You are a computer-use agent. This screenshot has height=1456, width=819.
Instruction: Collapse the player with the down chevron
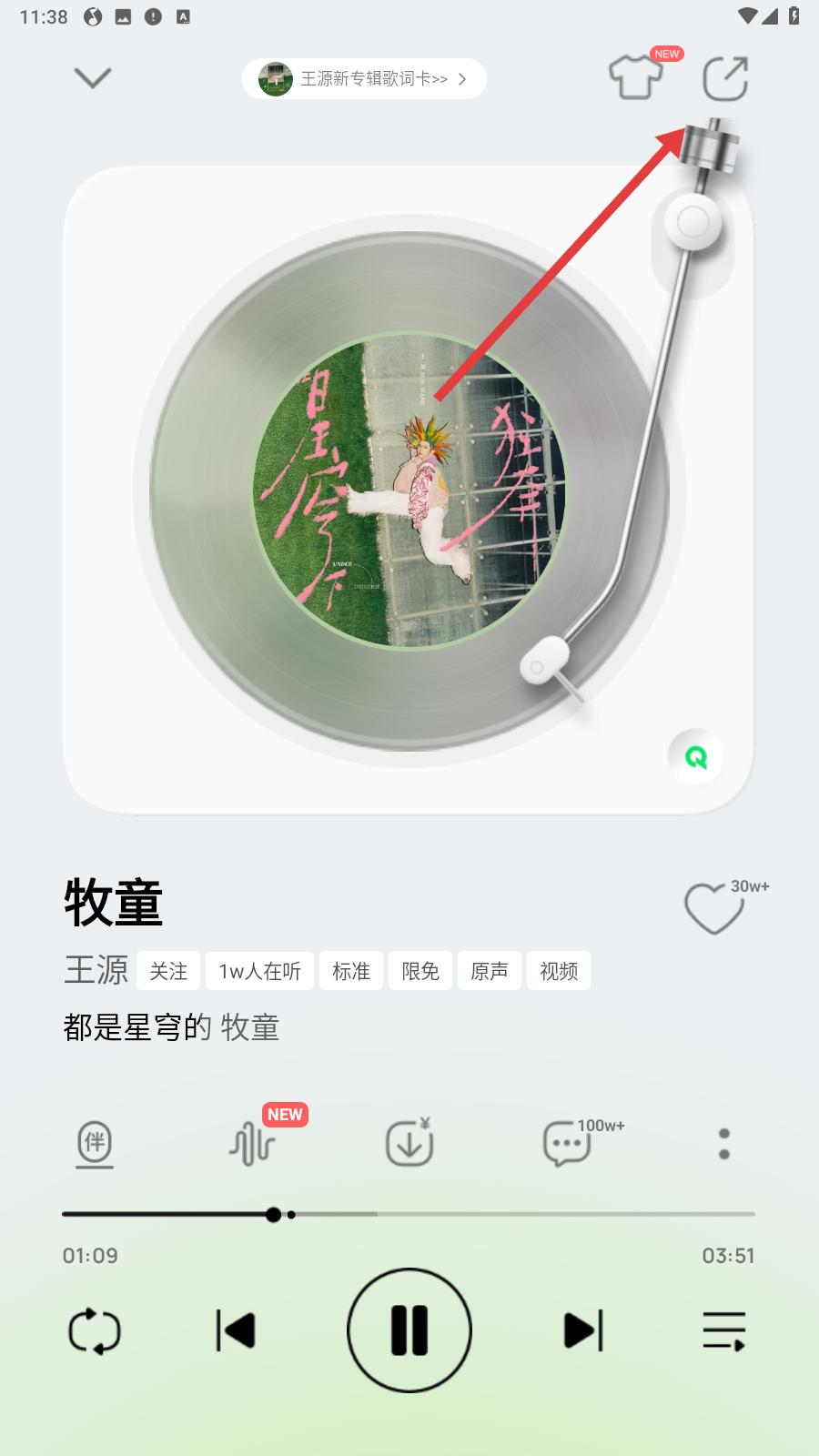point(93,78)
